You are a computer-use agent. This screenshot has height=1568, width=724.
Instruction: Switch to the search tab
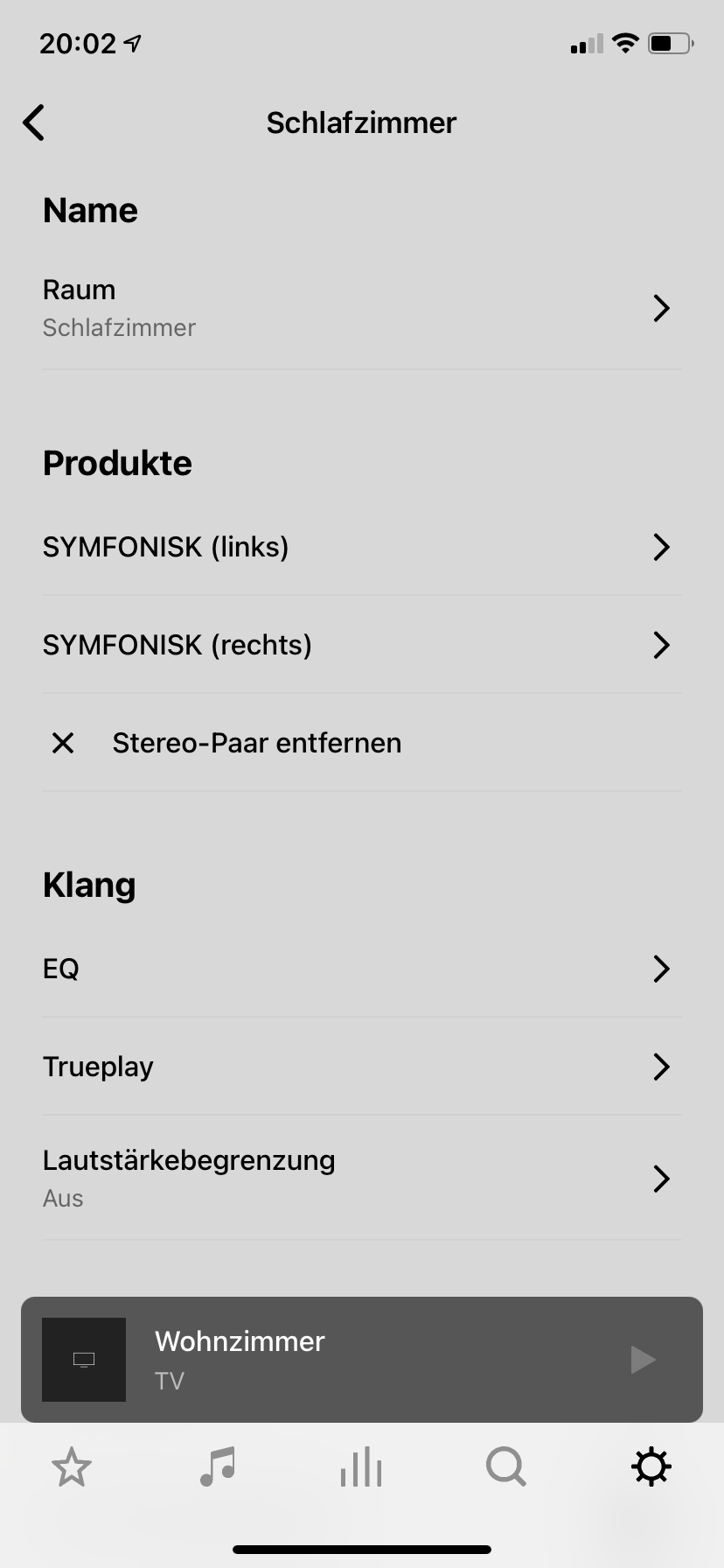pos(506,1467)
